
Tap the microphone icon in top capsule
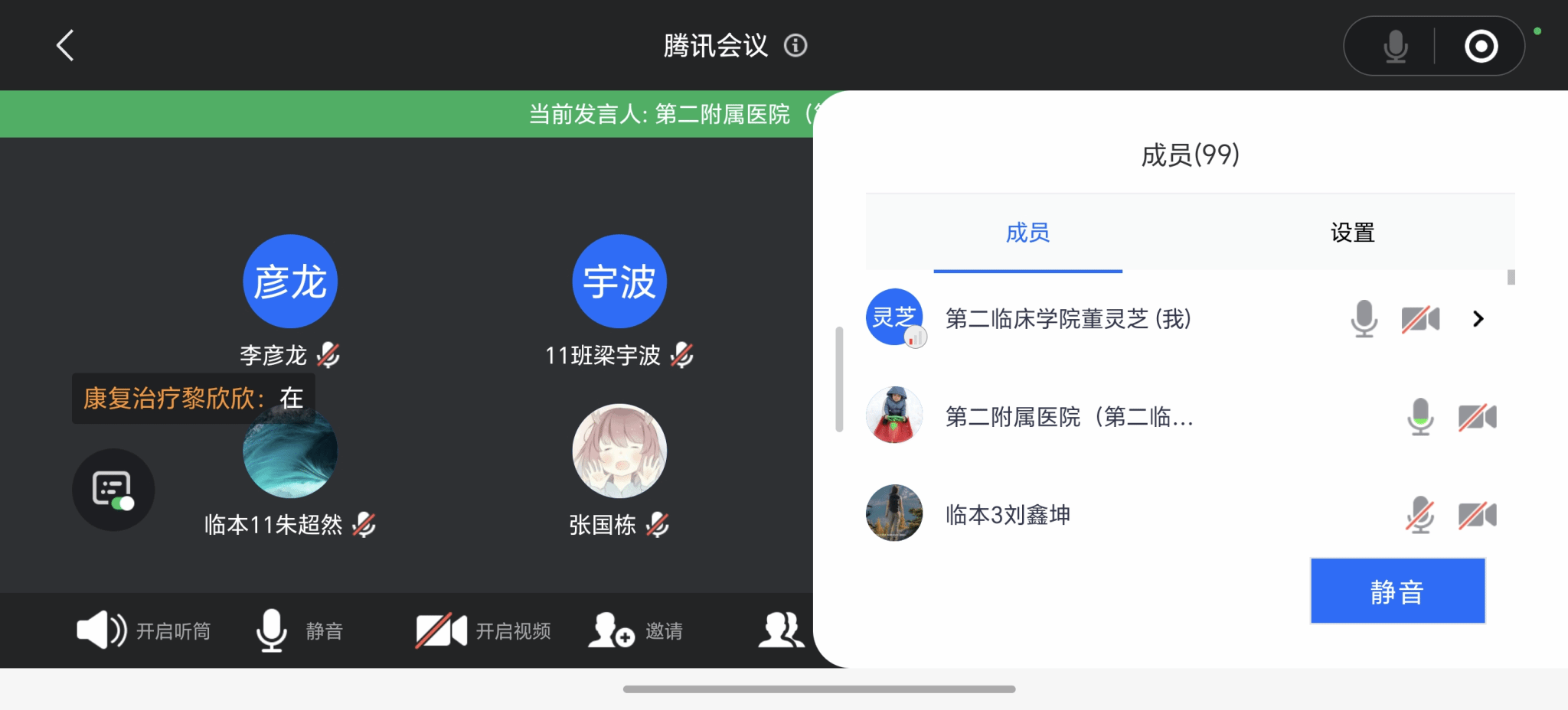pyautogui.click(x=1395, y=47)
